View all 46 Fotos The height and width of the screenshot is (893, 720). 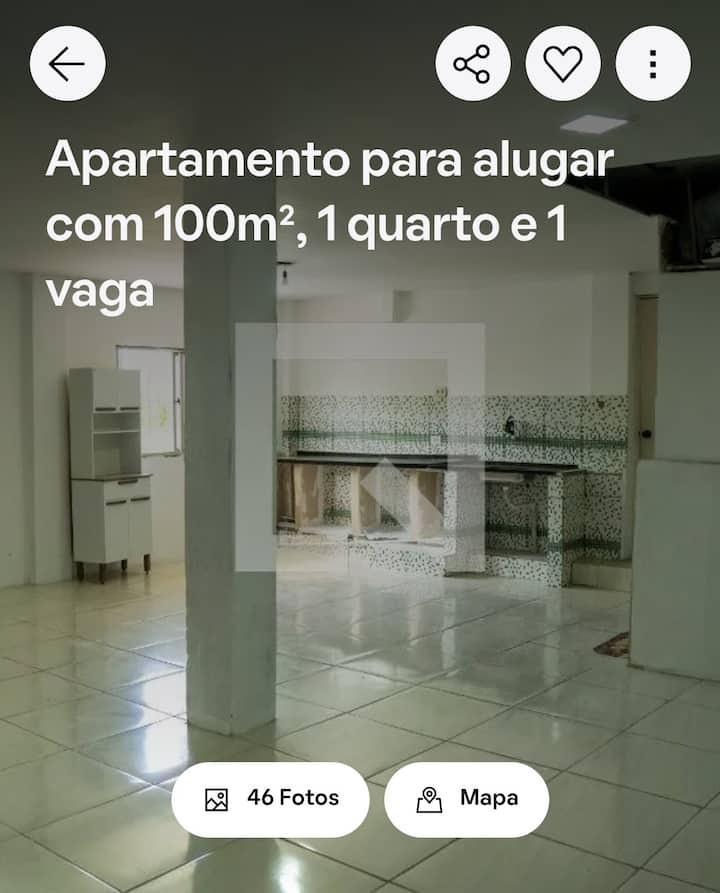pos(271,799)
